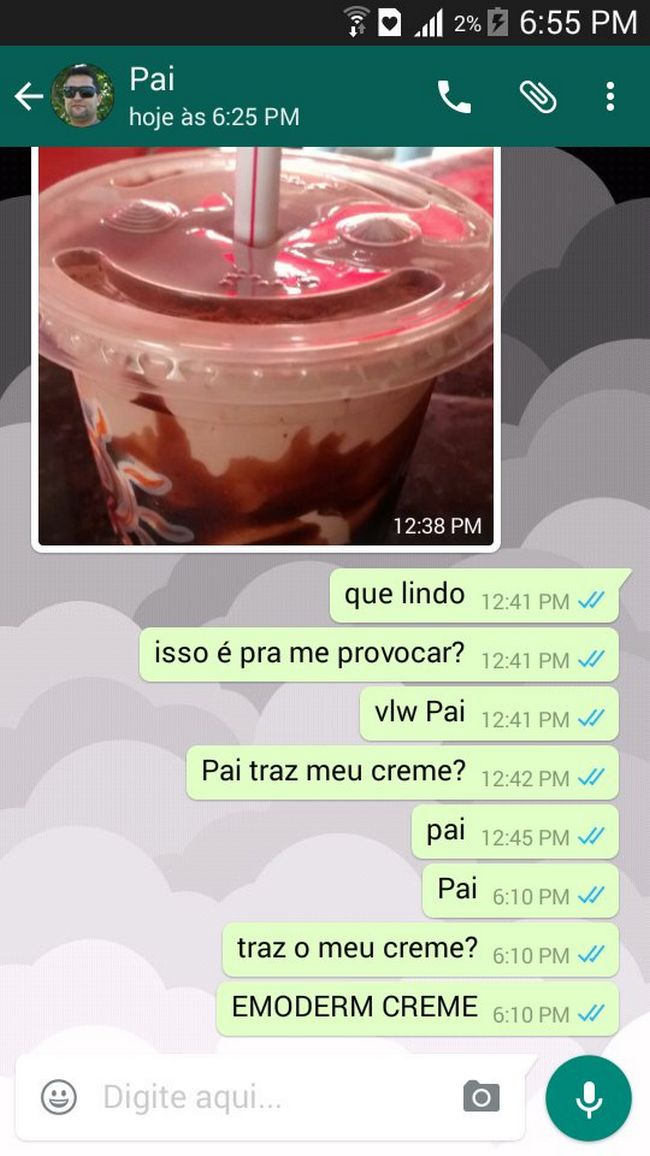Focus the Digite aqui message field
This screenshot has width=650, height=1156.
click(x=270, y=1098)
